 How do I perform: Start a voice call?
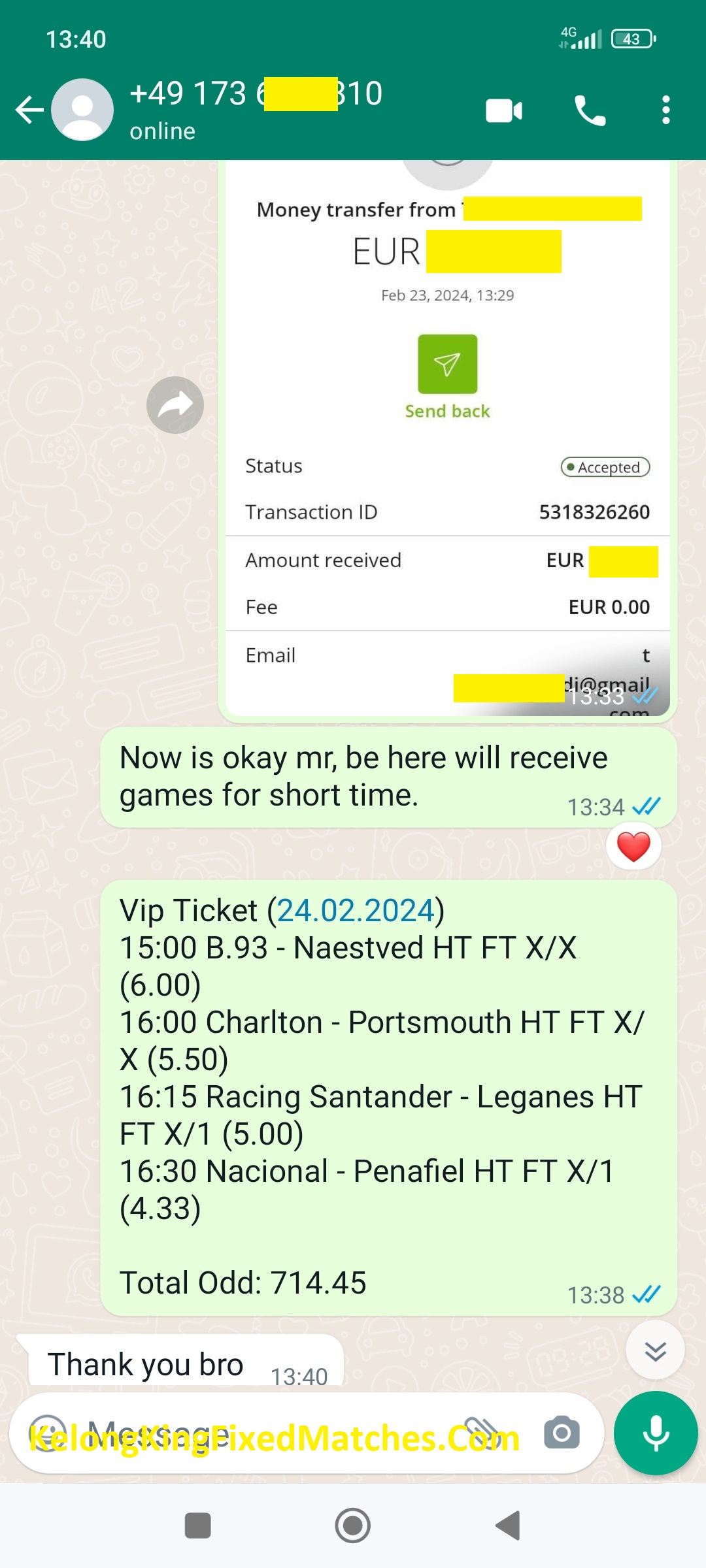[x=590, y=110]
